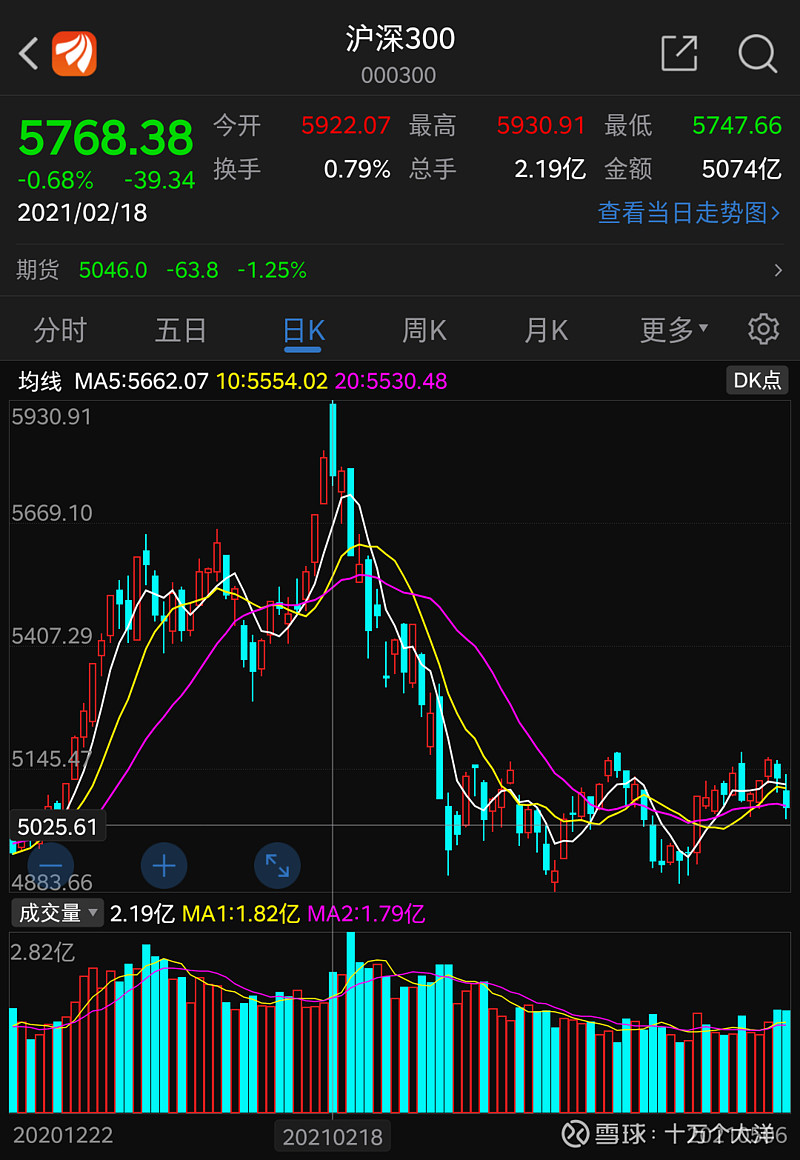Viewport: 800px width, 1160px height.
Task: Switch to the 周K tab
Action: coord(424,330)
